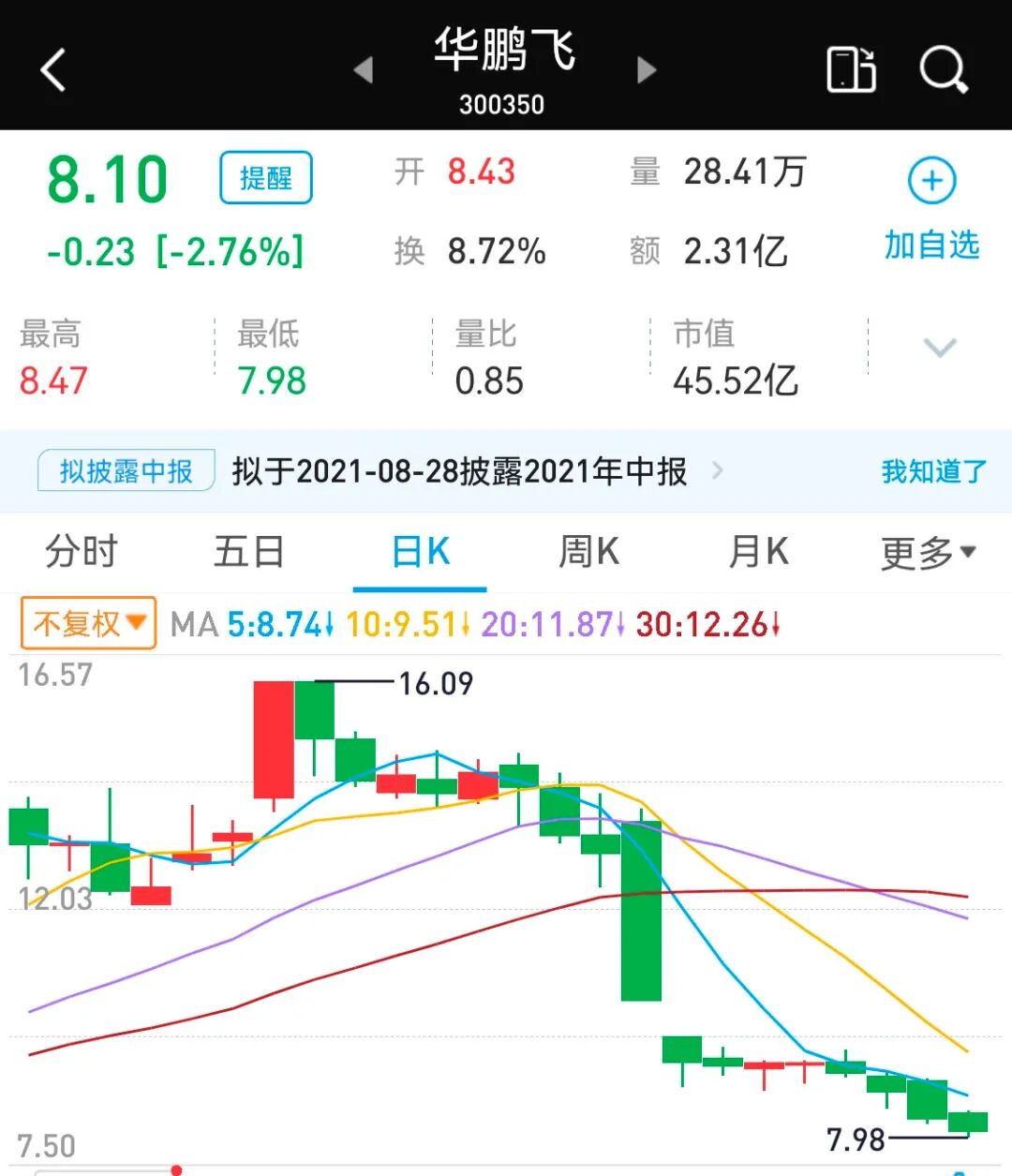The image size is (1012, 1176).
Task: Select the 日K chart tab
Action: pos(420,552)
